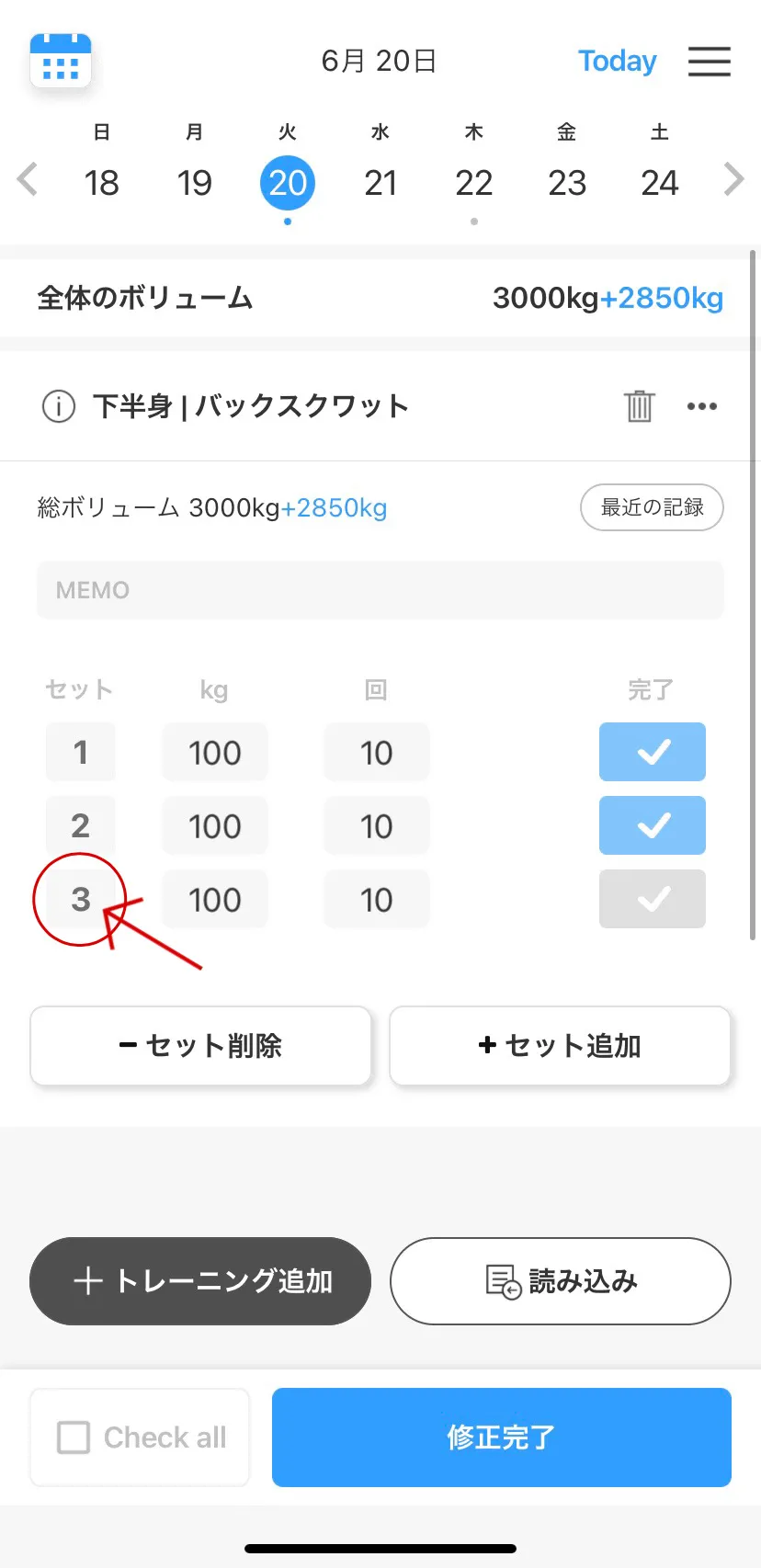Add a new training with トレーニング追加
Image resolution: width=761 pixels, height=1568 pixels.
[200, 1281]
